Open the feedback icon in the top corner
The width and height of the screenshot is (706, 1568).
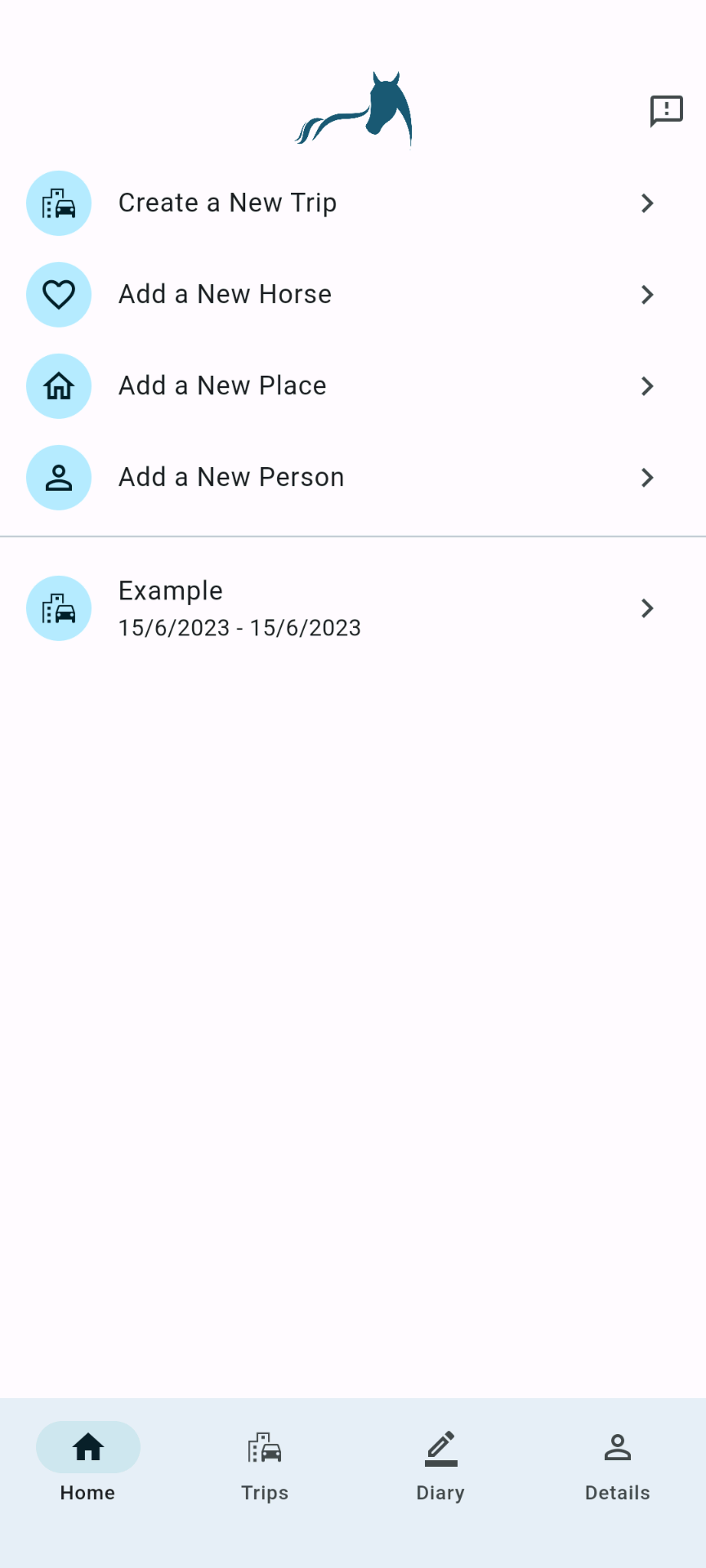[666, 110]
